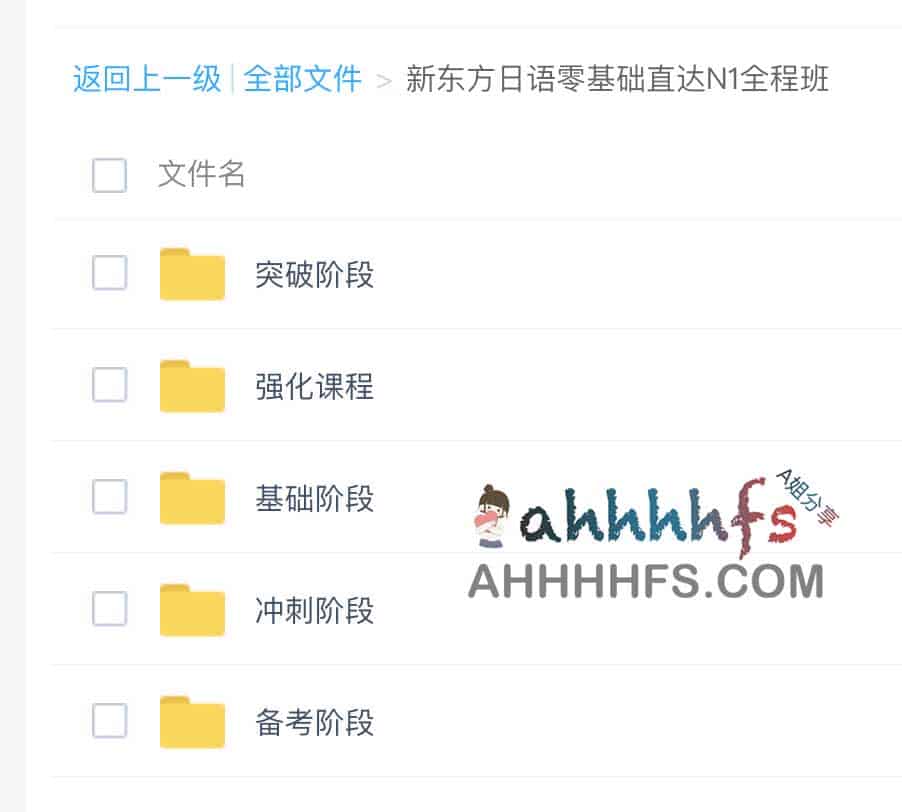Select the 强化课程 checkbox

tap(109, 385)
